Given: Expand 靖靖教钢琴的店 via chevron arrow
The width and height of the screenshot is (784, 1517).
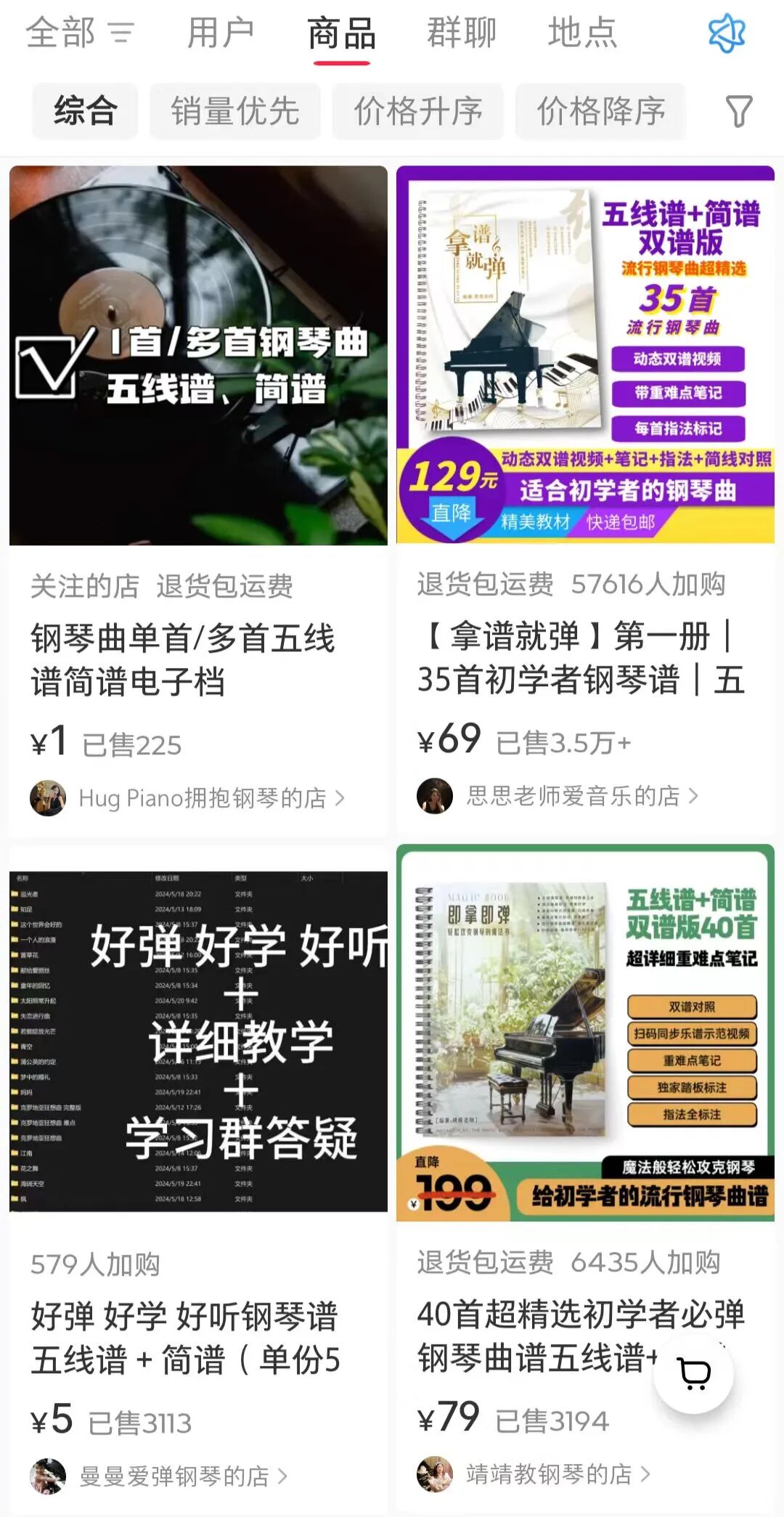Looking at the screenshot, I should pos(645,1475).
